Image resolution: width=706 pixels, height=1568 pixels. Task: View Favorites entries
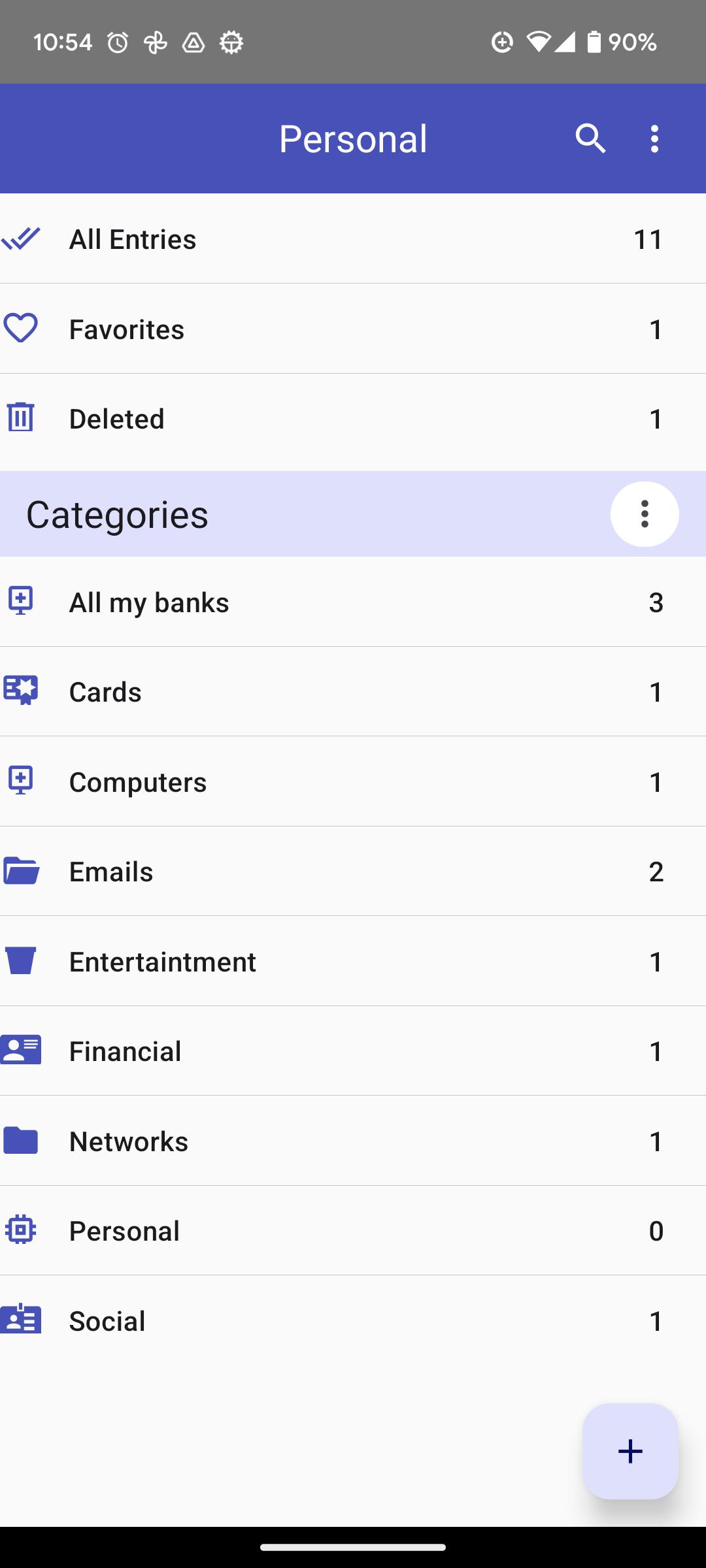coord(353,329)
